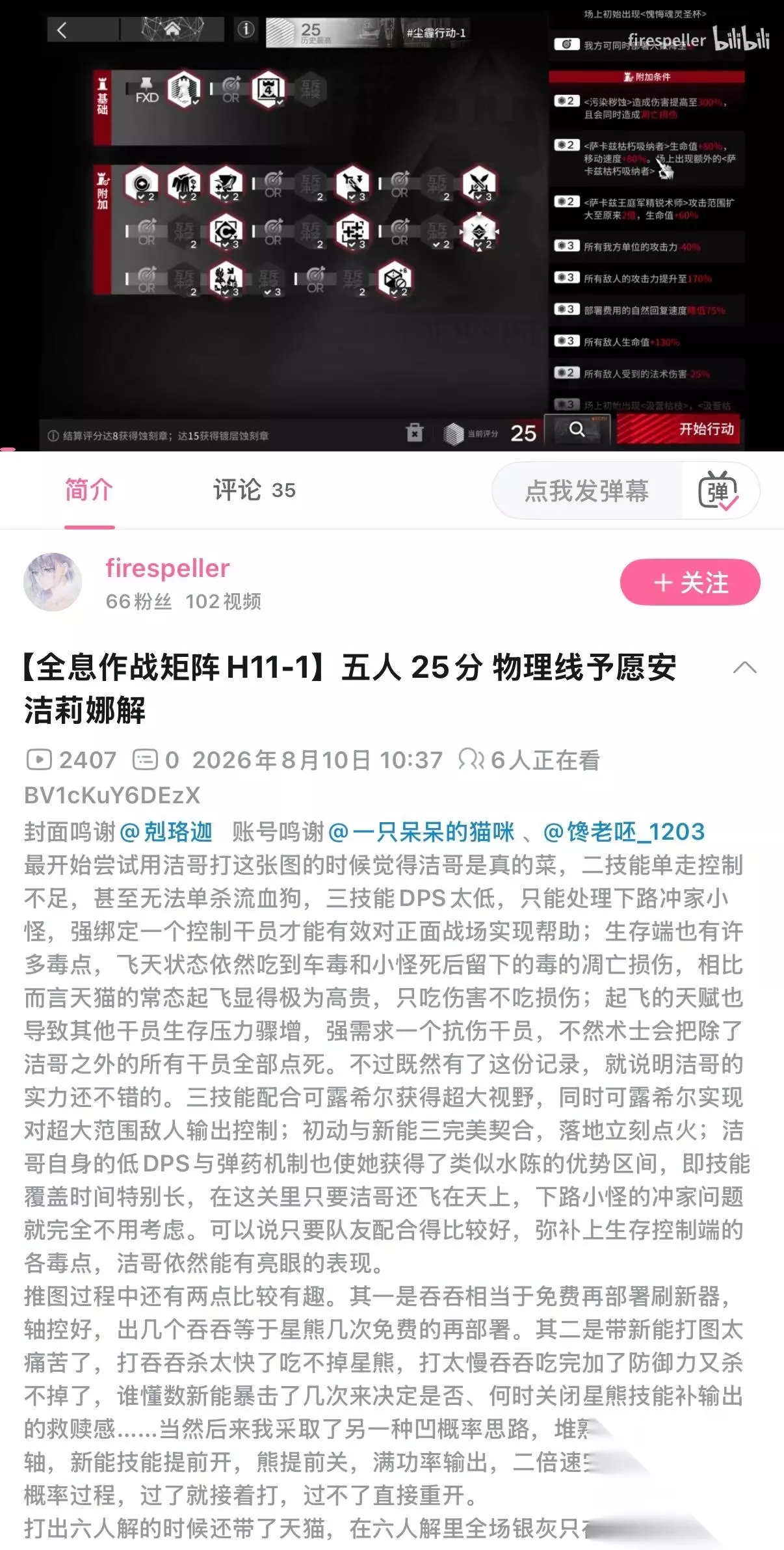Select the 简介 tab
Image resolution: width=784 pixels, height=1550 pixels.
point(89,490)
